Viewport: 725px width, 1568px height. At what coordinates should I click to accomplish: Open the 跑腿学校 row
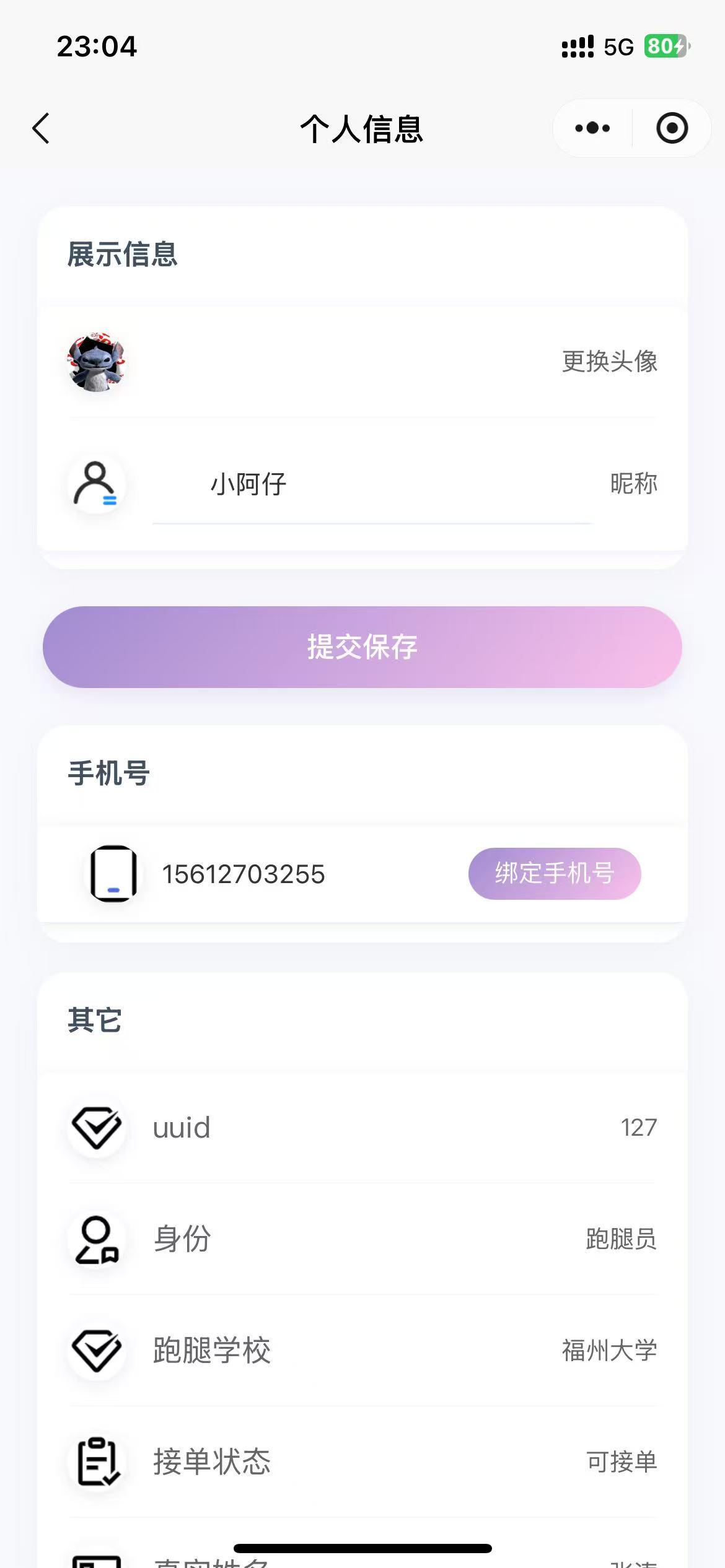coord(362,1351)
